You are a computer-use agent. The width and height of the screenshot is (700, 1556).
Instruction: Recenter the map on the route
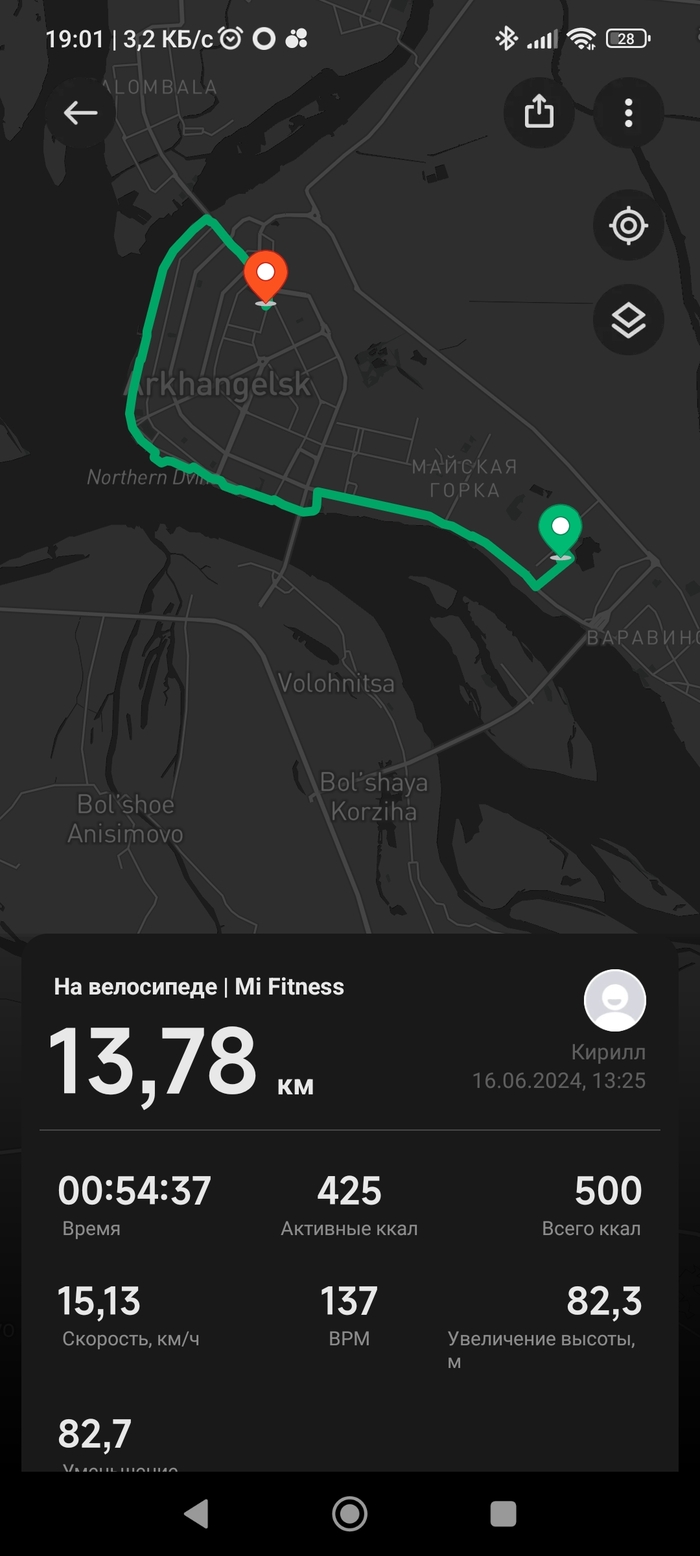[x=628, y=225]
